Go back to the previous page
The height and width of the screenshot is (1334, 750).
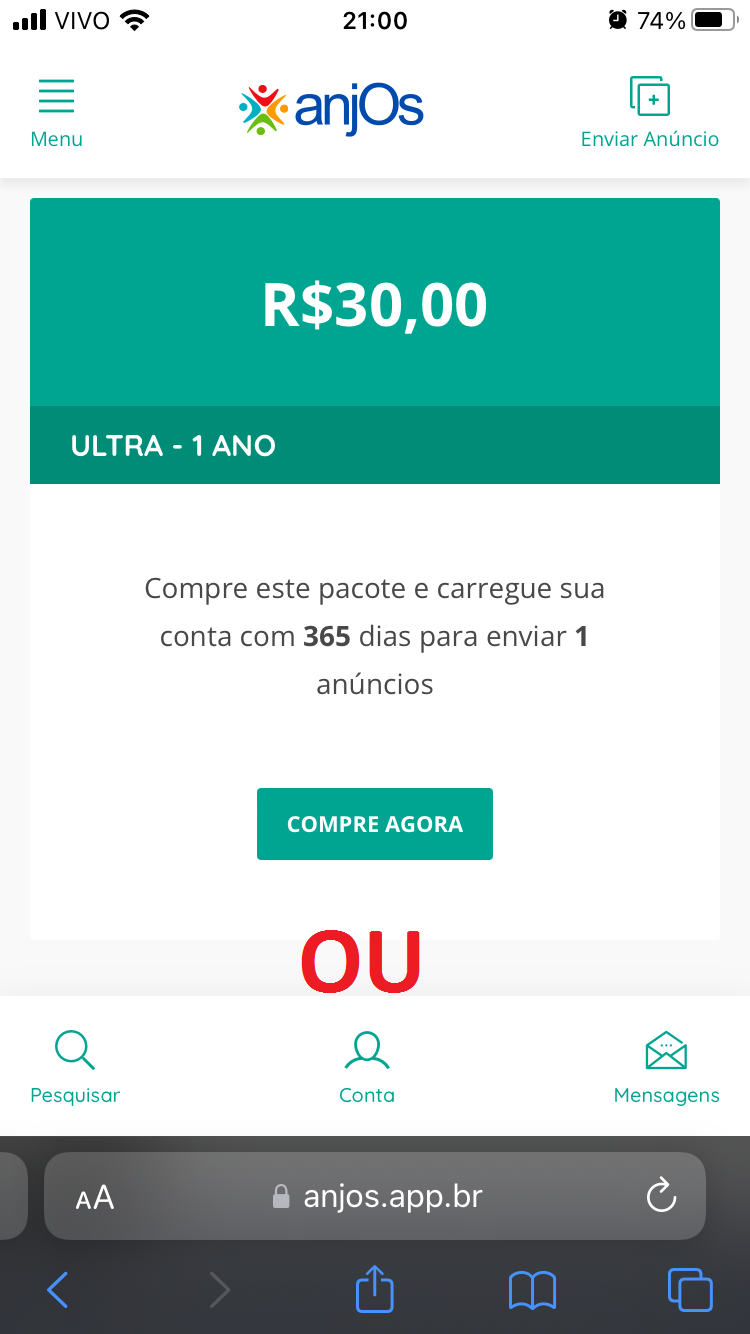(58, 1290)
